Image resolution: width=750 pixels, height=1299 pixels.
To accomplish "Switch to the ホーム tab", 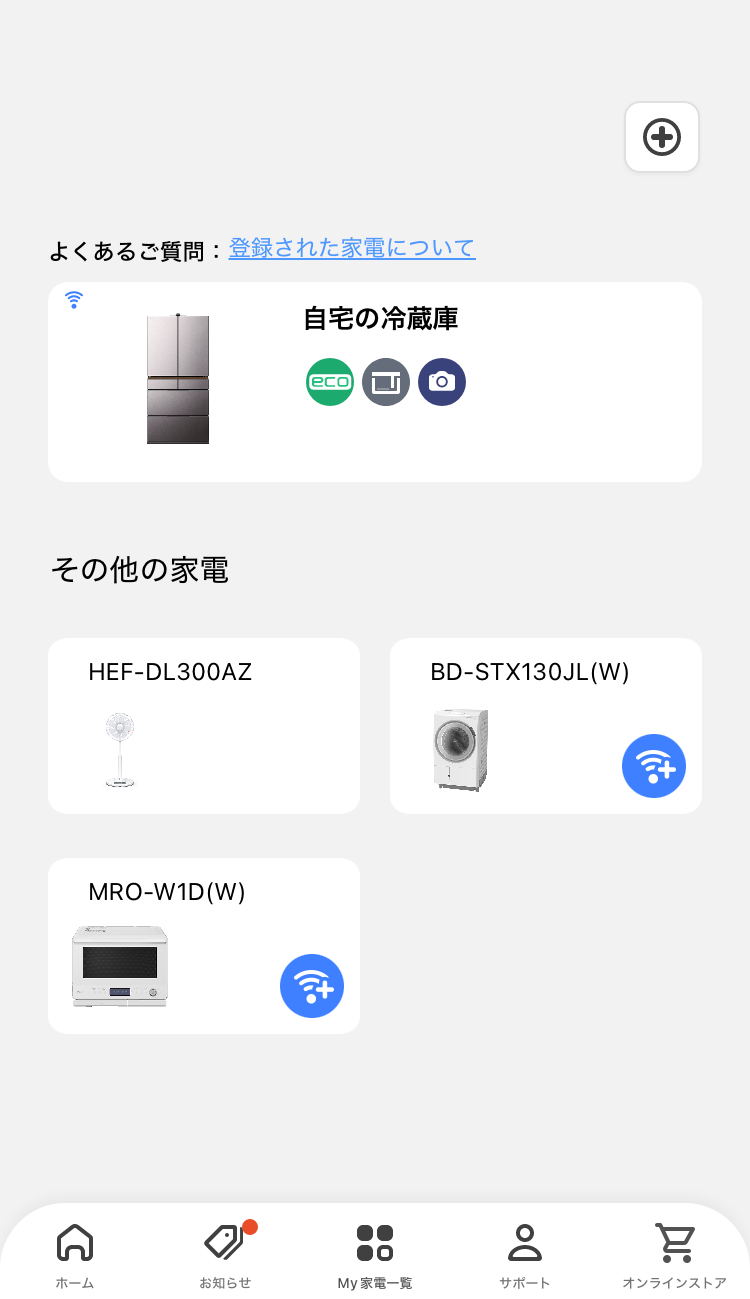I will tap(75, 1252).
